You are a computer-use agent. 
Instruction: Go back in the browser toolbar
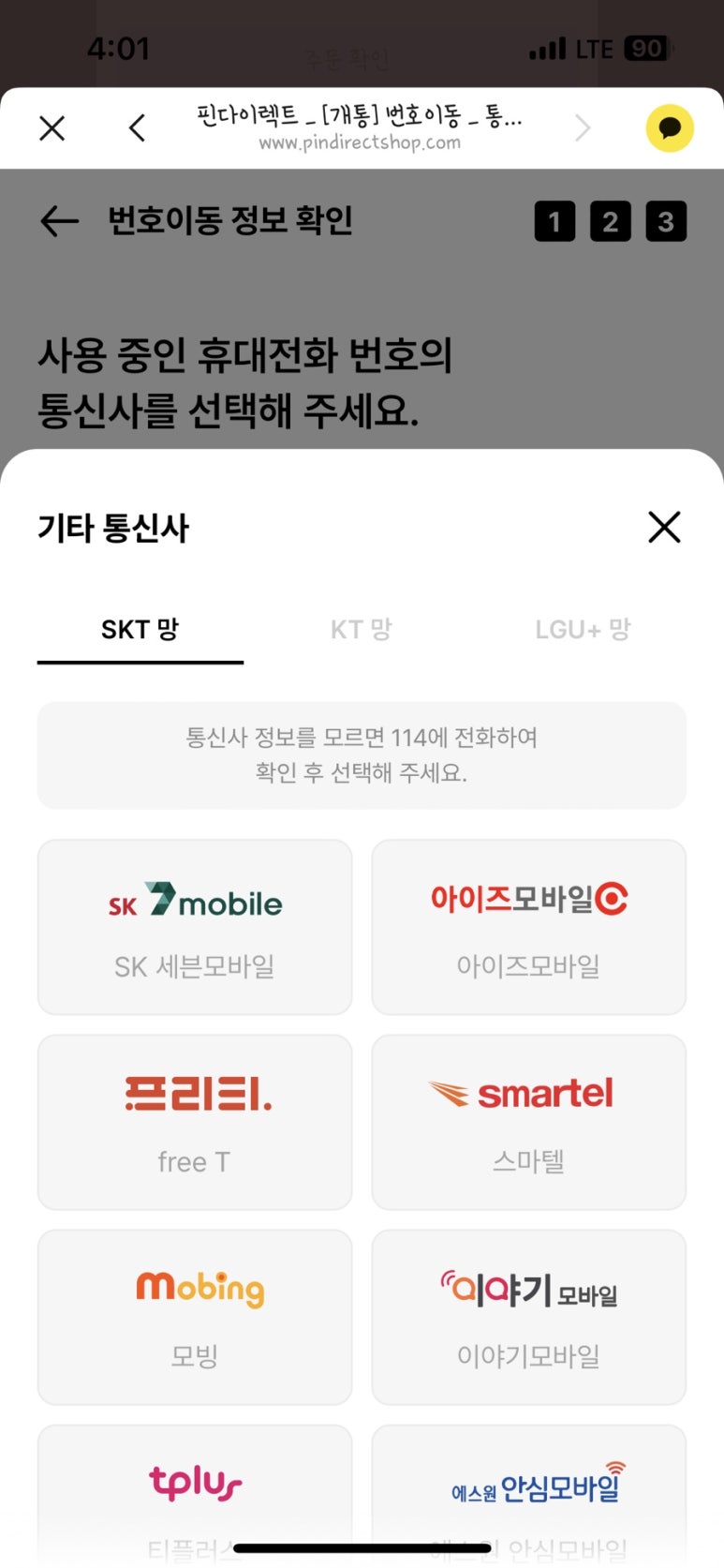click(x=138, y=127)
